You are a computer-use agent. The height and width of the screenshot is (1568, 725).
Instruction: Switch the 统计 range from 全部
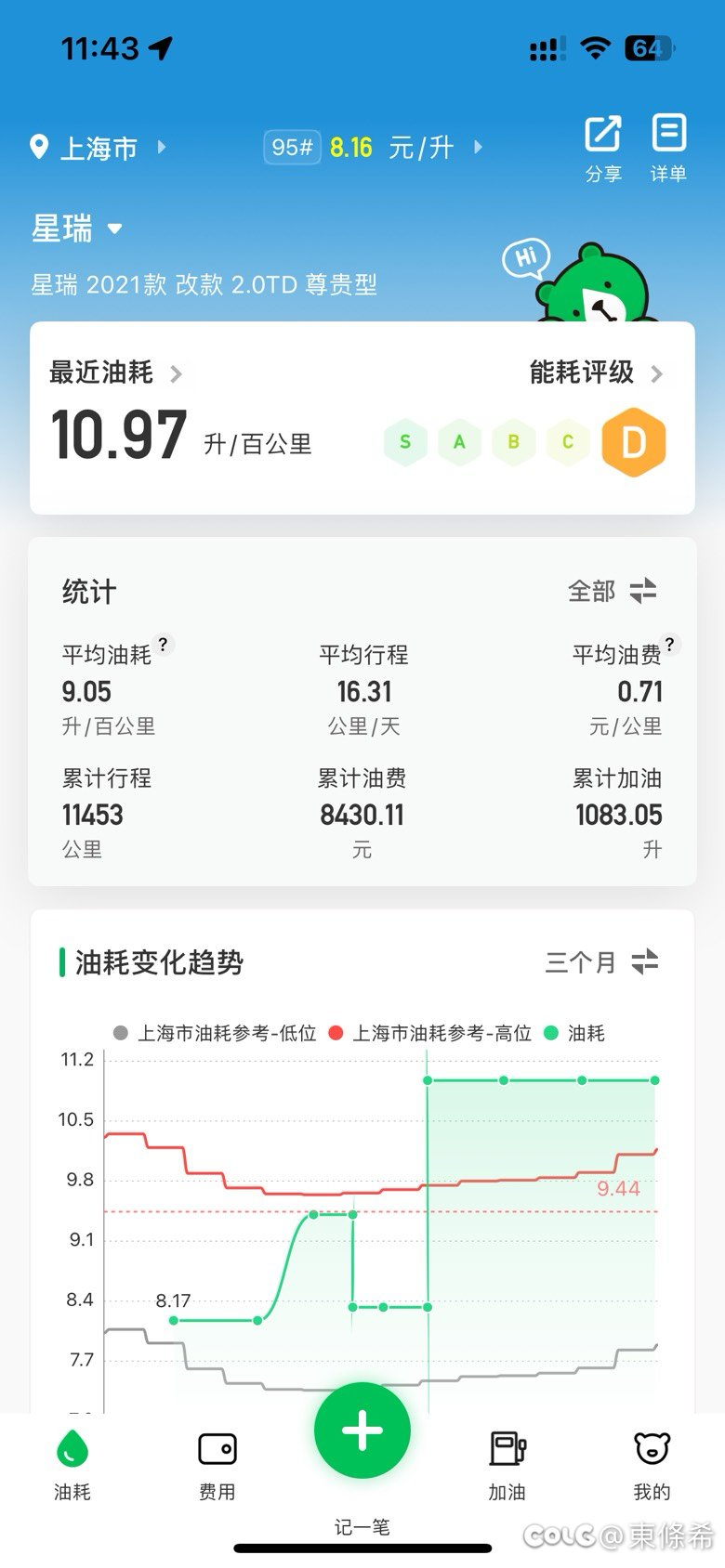coord(613,591)
